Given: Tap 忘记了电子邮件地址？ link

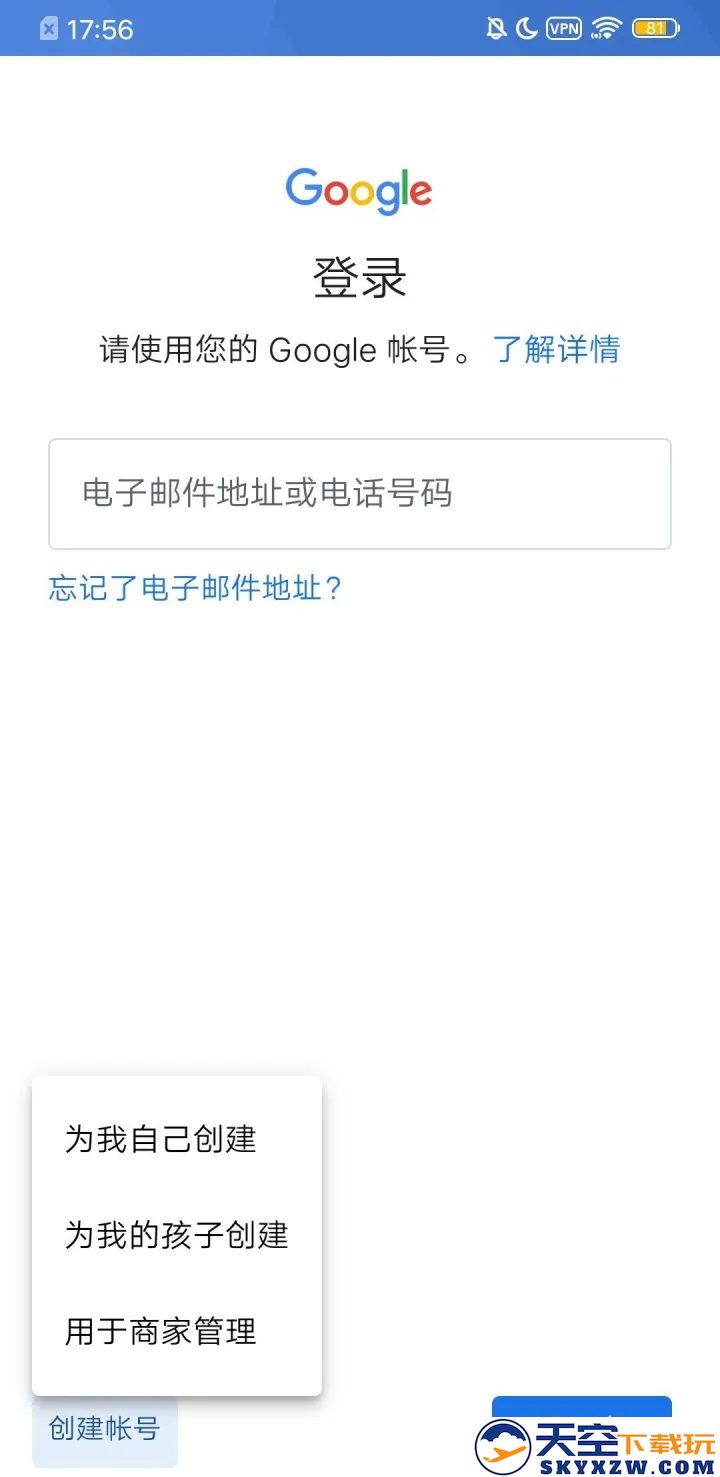Looking at the screenshot, I should click(x=196, y=588).
